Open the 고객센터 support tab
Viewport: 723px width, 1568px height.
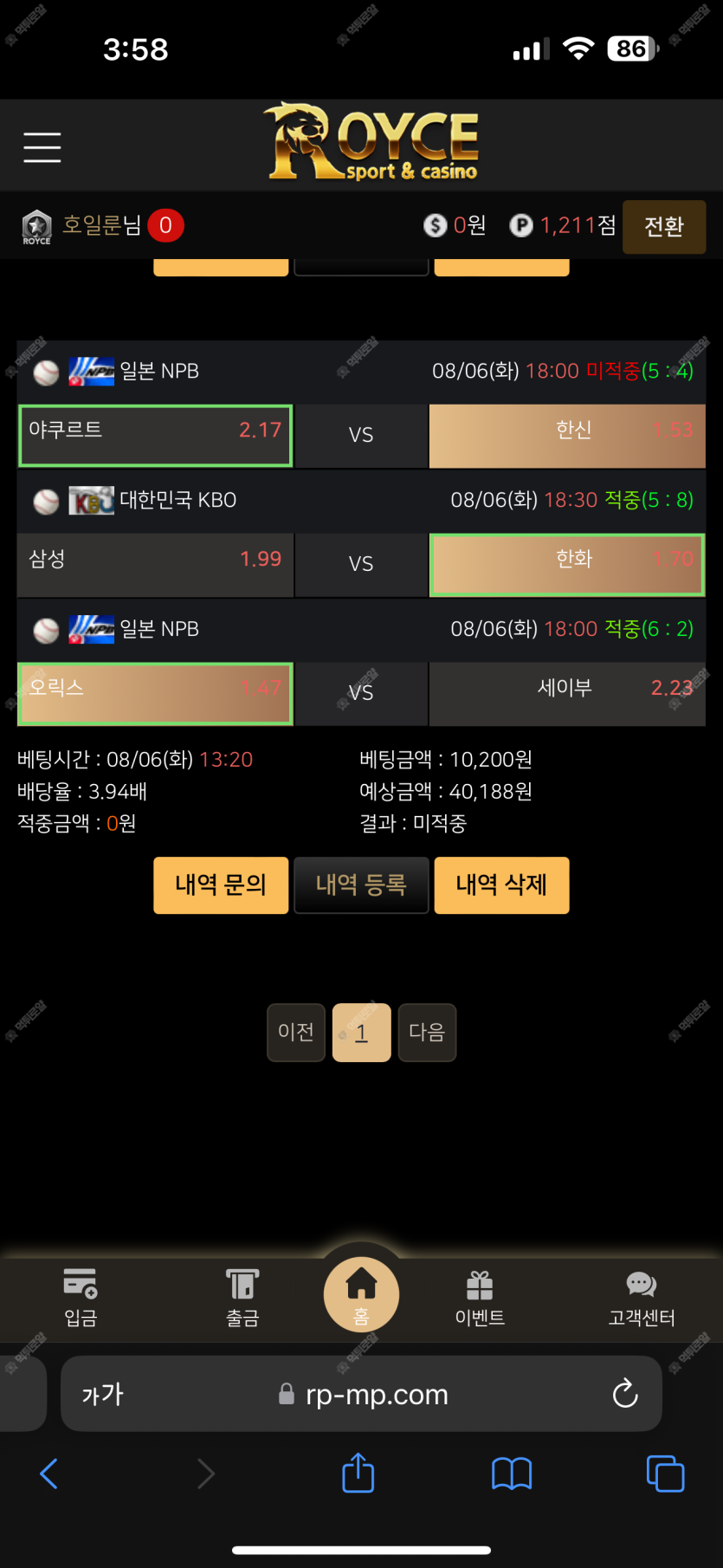[x=642, y=1298]
